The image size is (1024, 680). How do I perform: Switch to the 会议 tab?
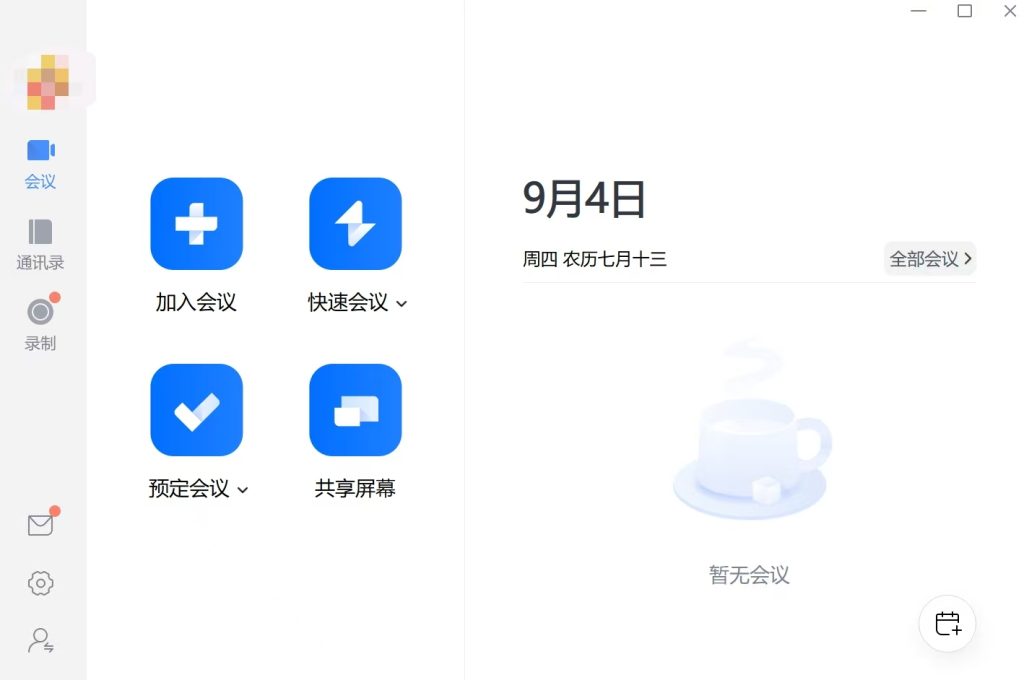coord(40,163)
